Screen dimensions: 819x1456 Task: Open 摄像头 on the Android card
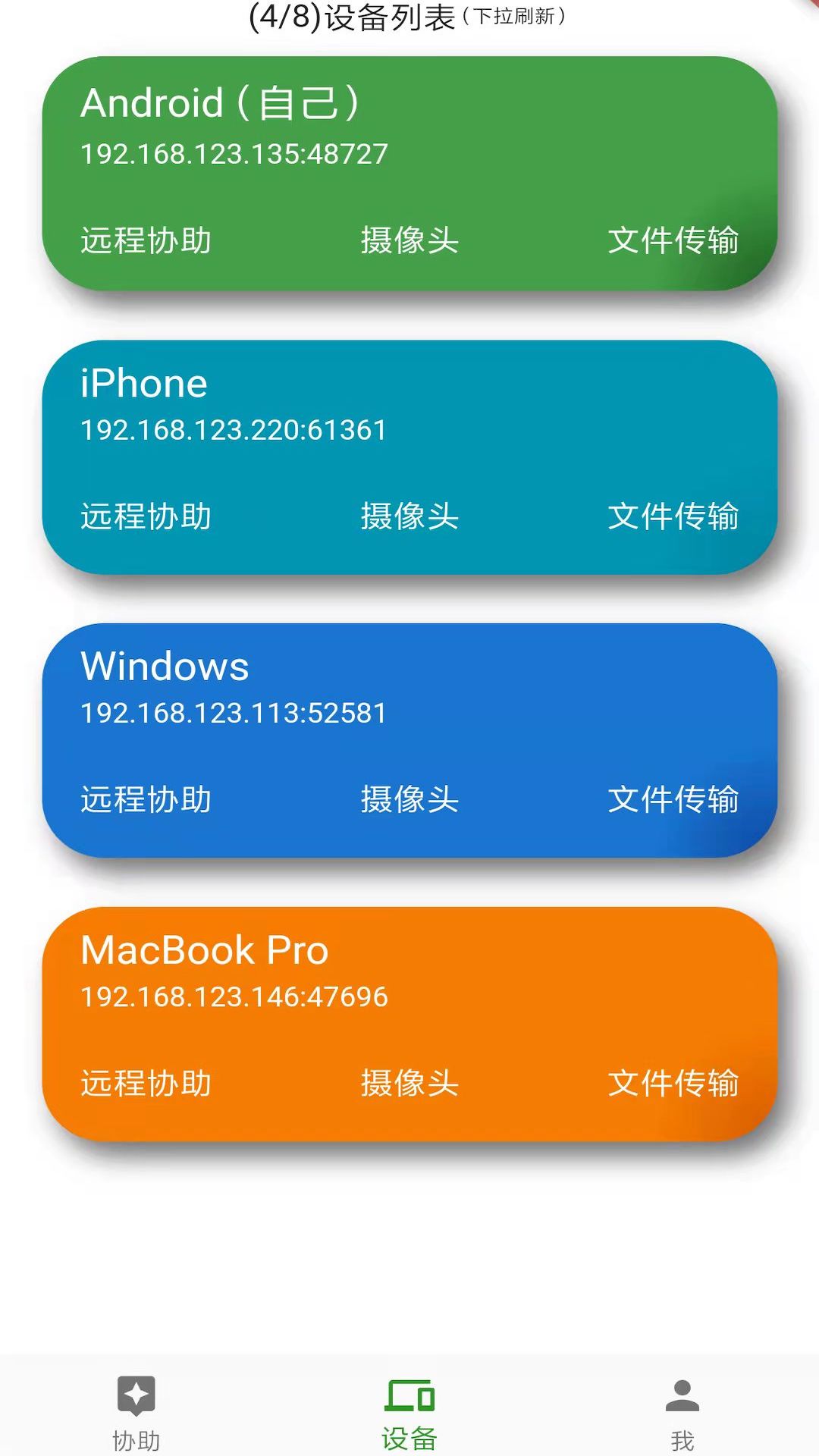pos(409,241)
